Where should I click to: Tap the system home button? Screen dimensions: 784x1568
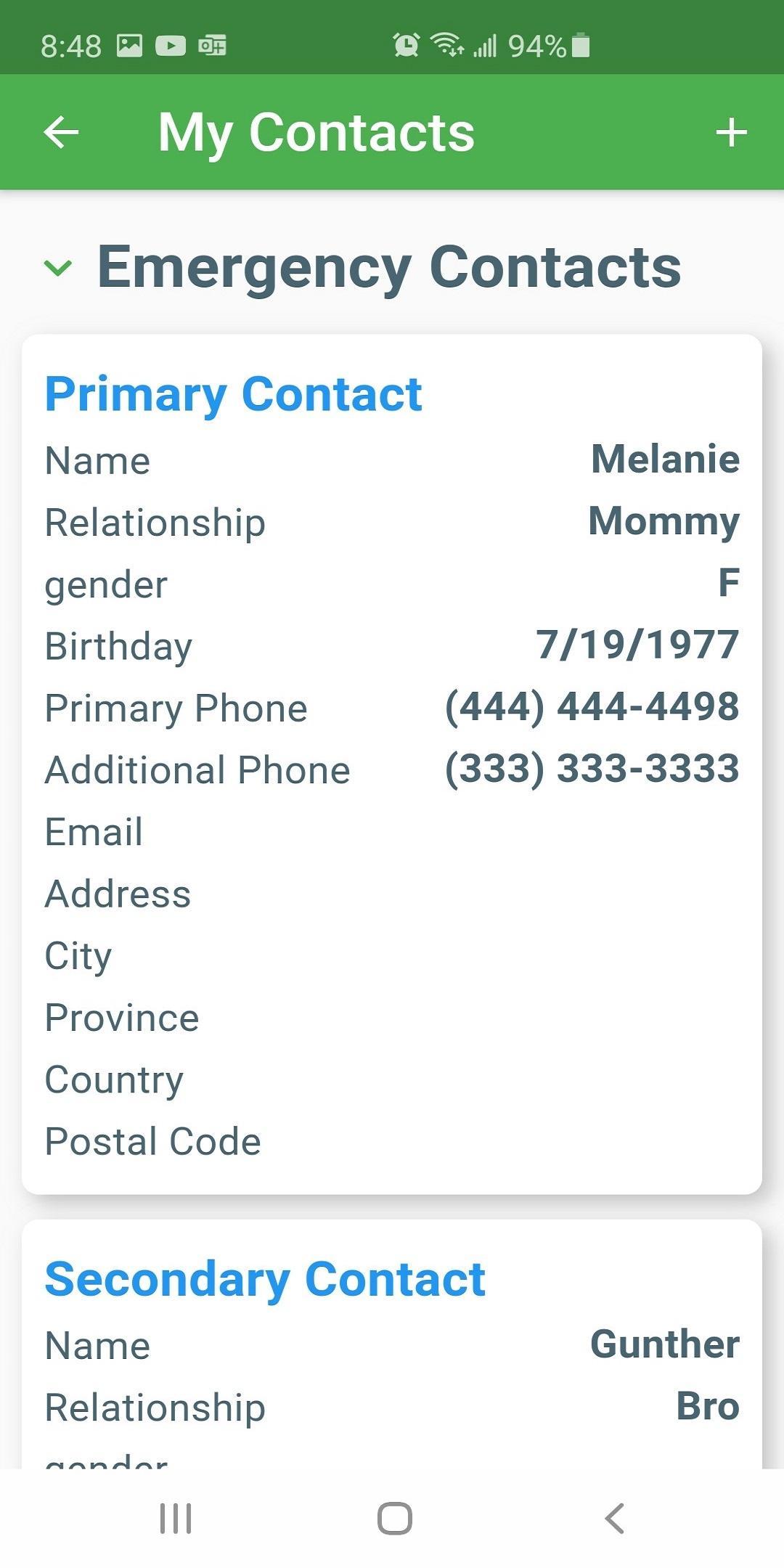click(394, 1518)
